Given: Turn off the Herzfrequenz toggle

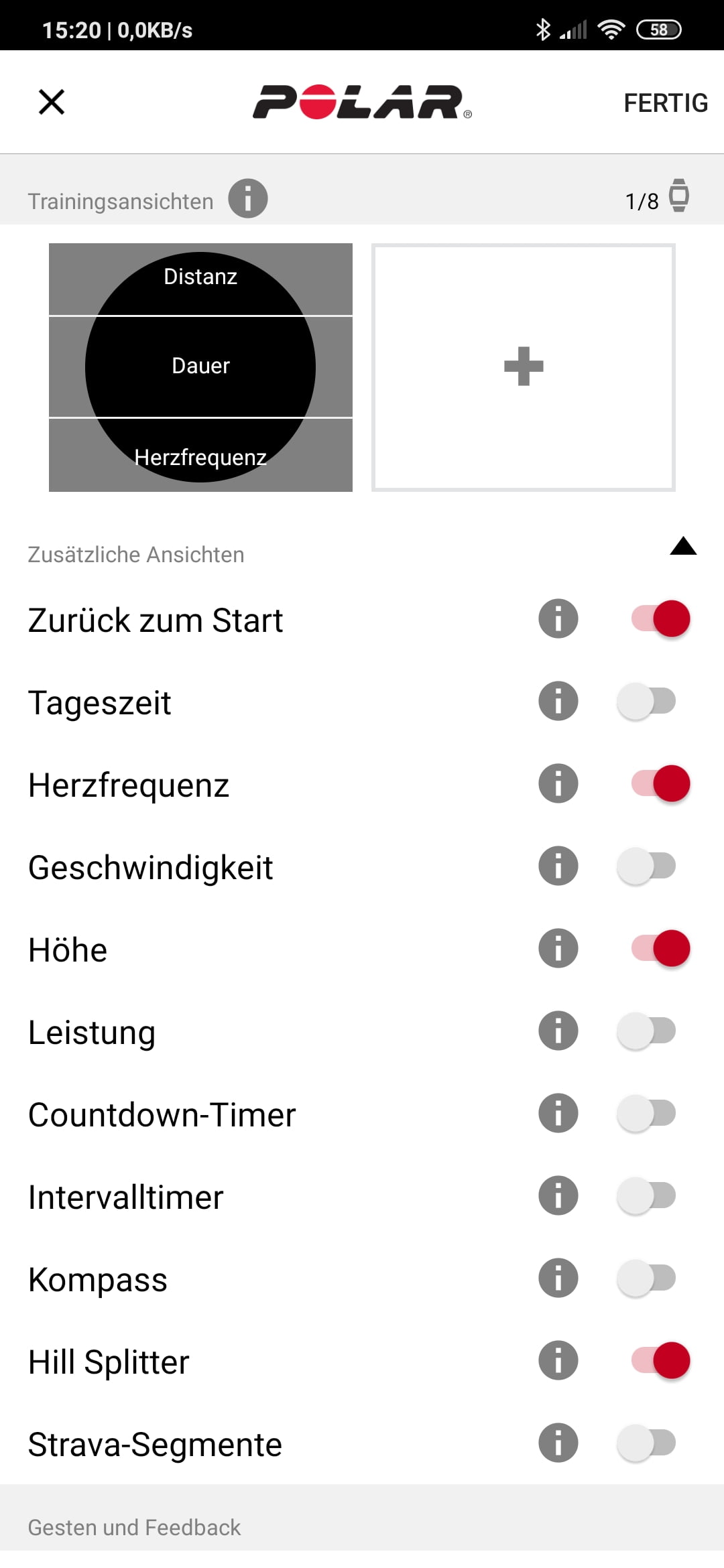Looking at the screenshot, I should [660, 783].
